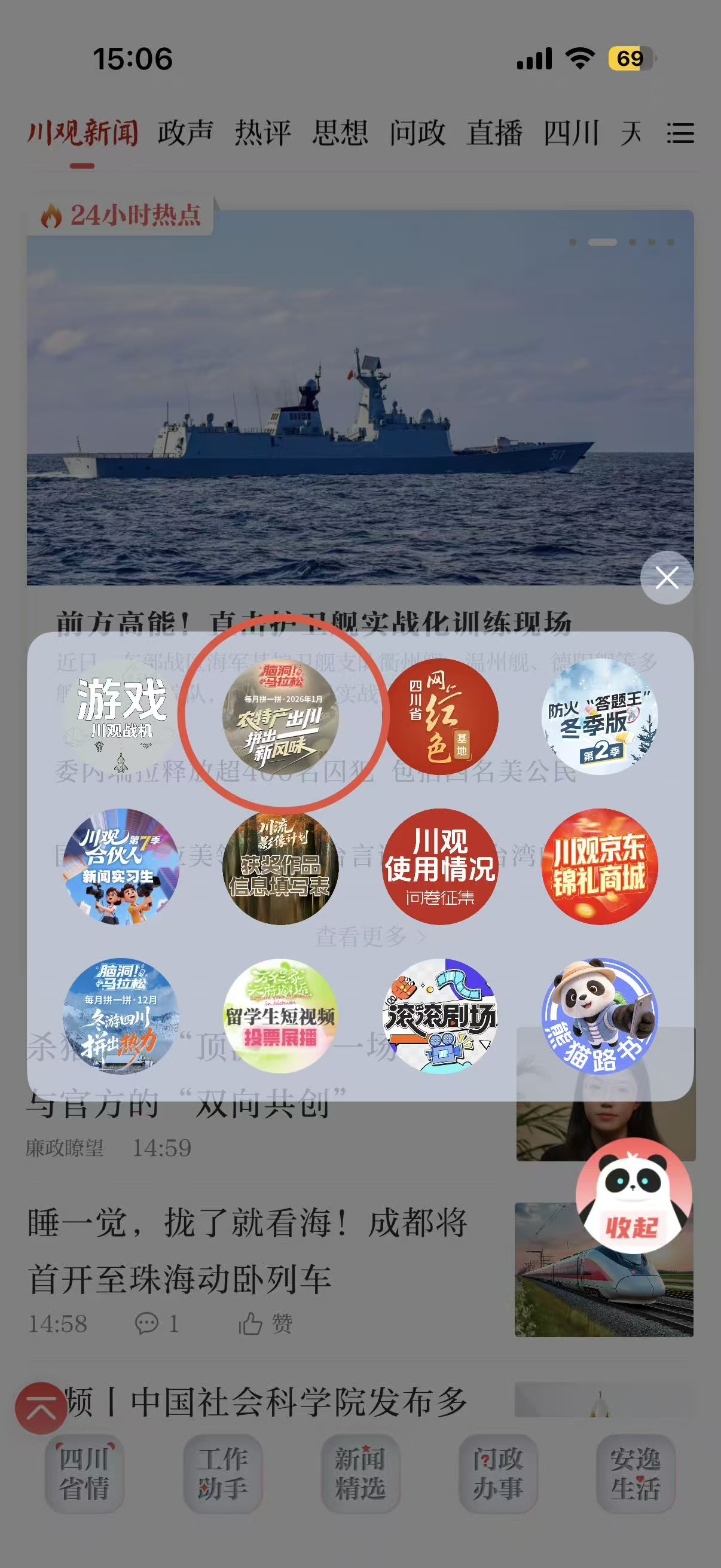Open 川观京东锦礼商城
721x1568 pixels.
(x=599, y=866)
